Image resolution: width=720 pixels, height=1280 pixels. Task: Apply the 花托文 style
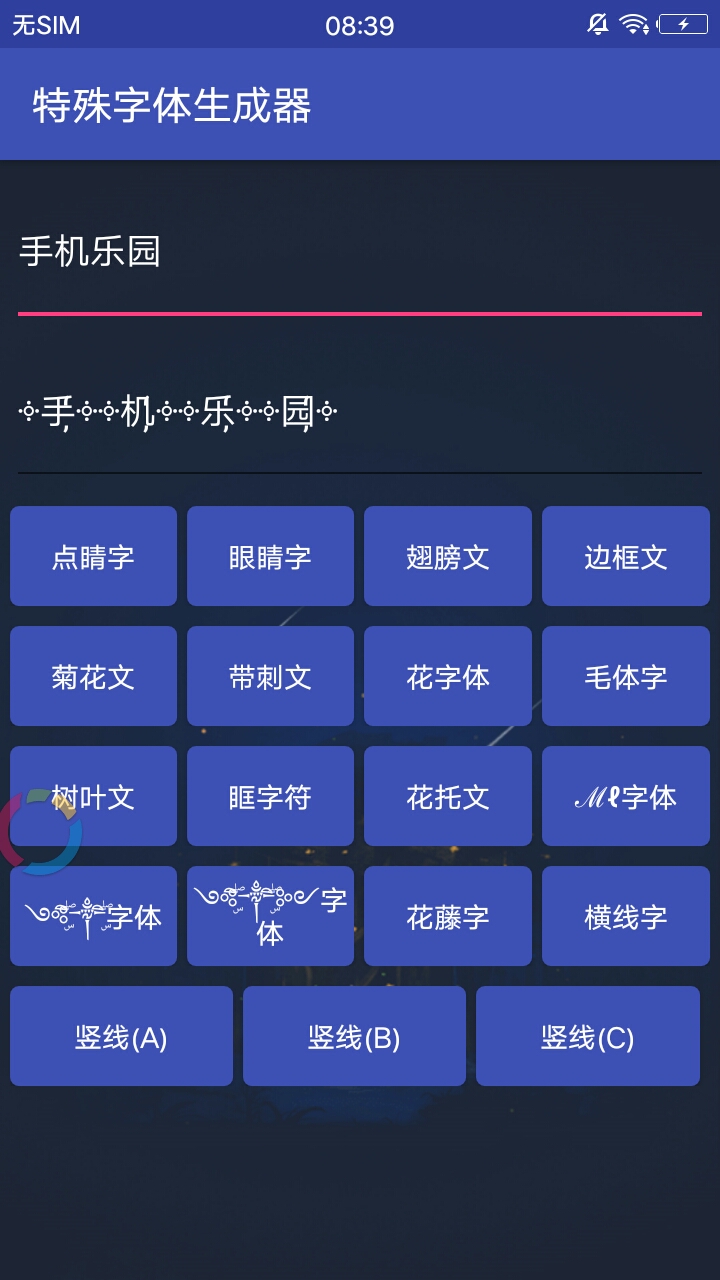tap(447, 796)
